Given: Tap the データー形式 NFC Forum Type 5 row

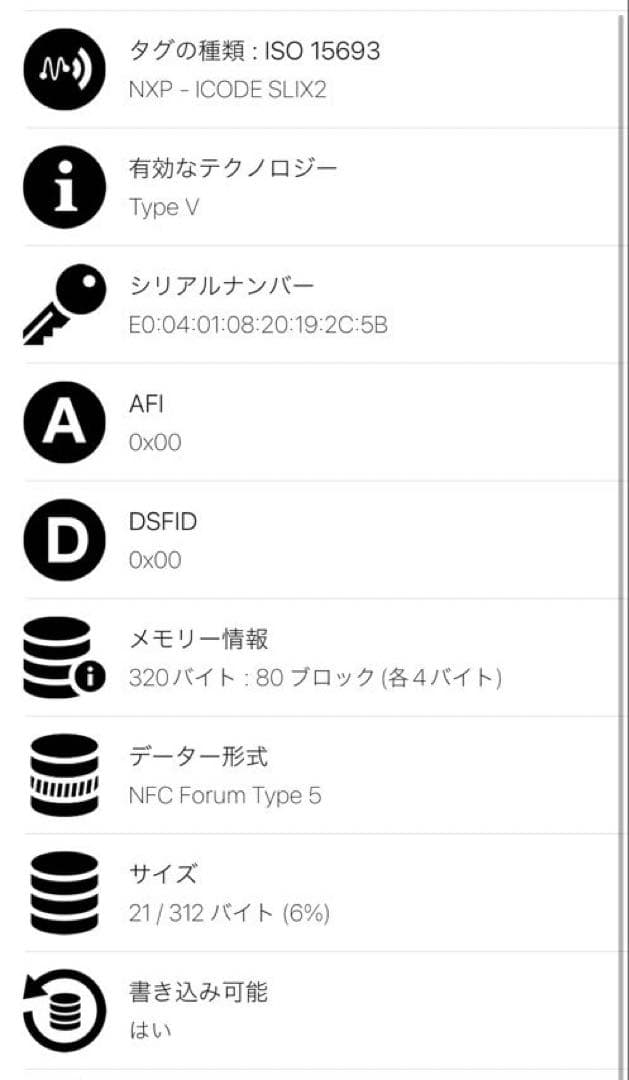Looking at the screenshot, I should [314, 775].
